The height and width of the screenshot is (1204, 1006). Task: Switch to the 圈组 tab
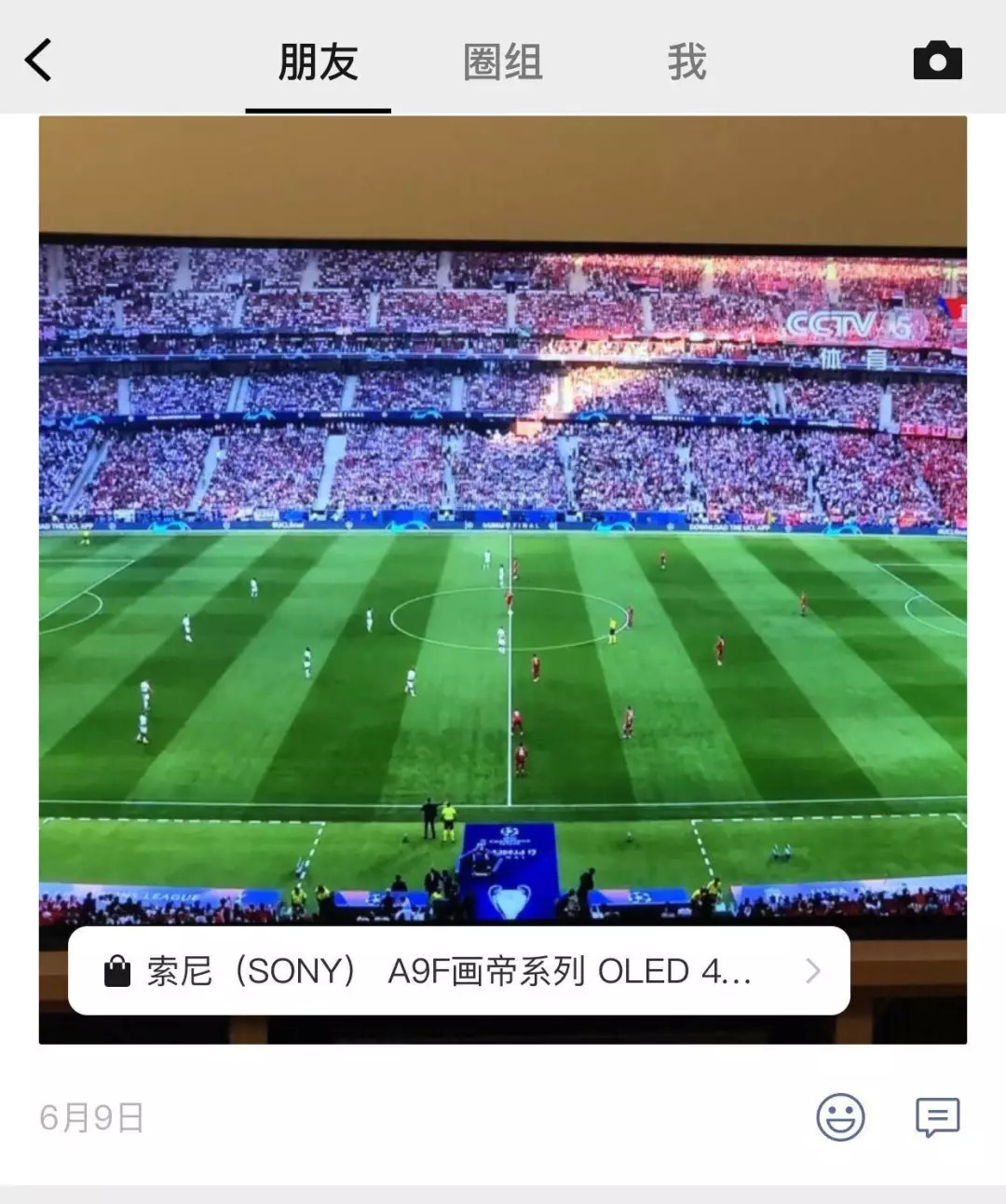(x=503, y=63)
